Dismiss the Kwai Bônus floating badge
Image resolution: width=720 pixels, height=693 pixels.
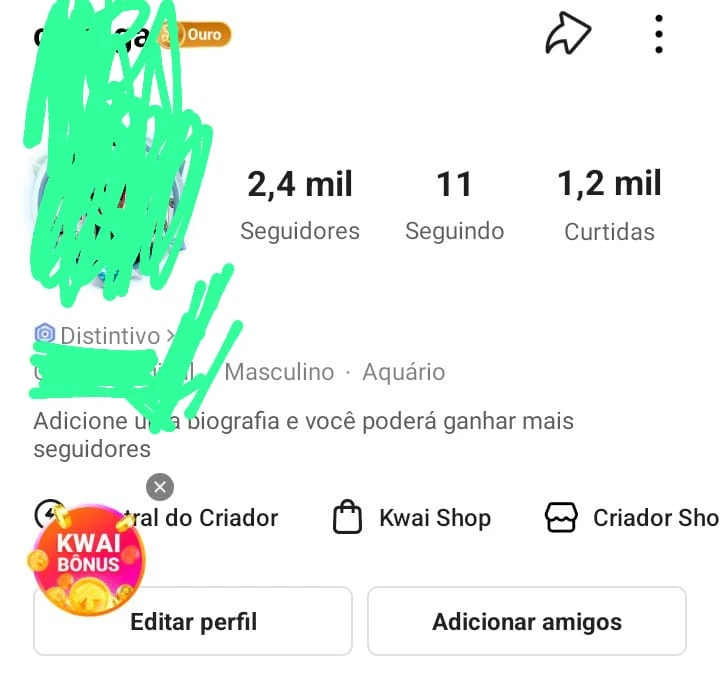(159, 487)
